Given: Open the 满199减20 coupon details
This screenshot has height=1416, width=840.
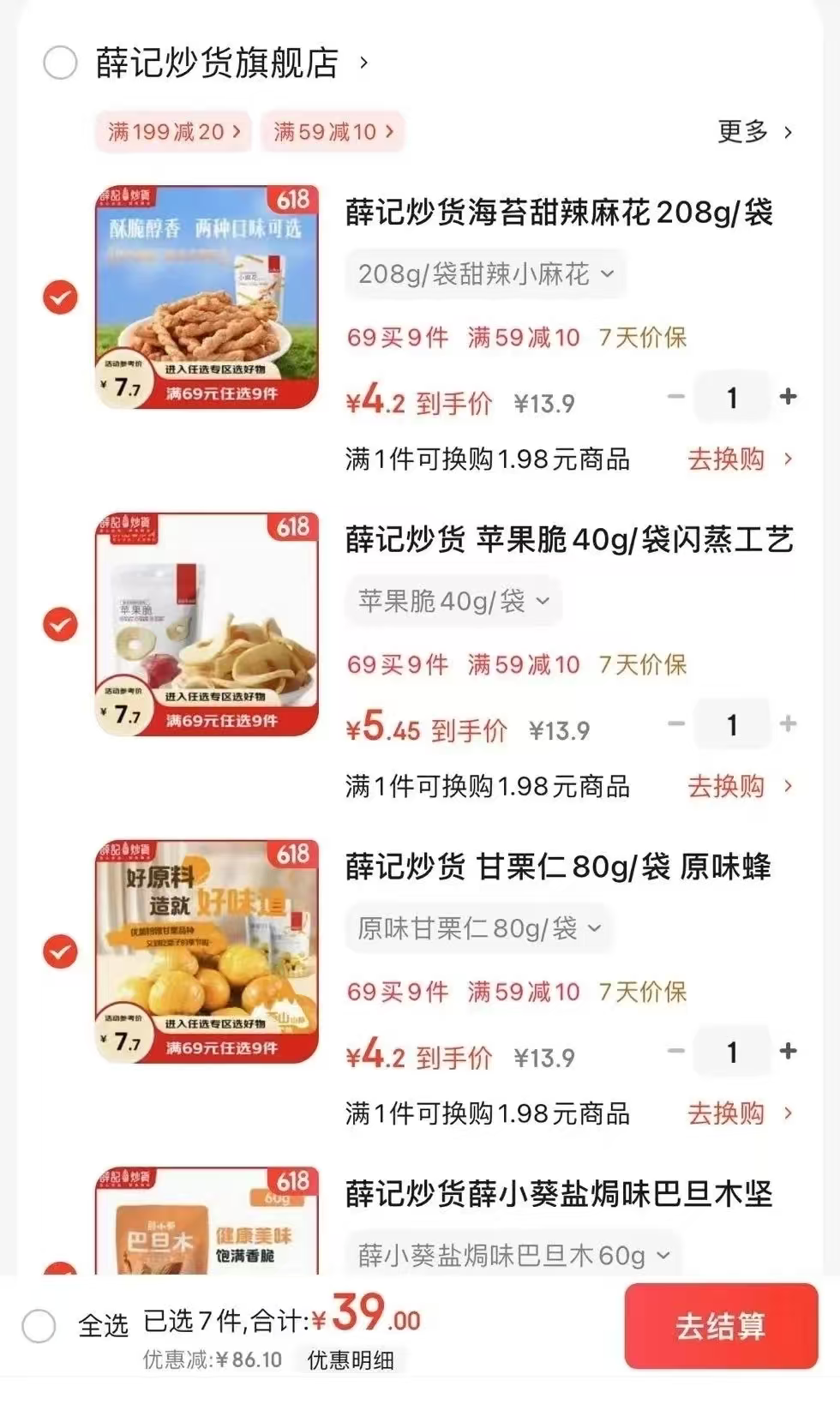Looking at the screenshot, I should [x=171, y=132].
